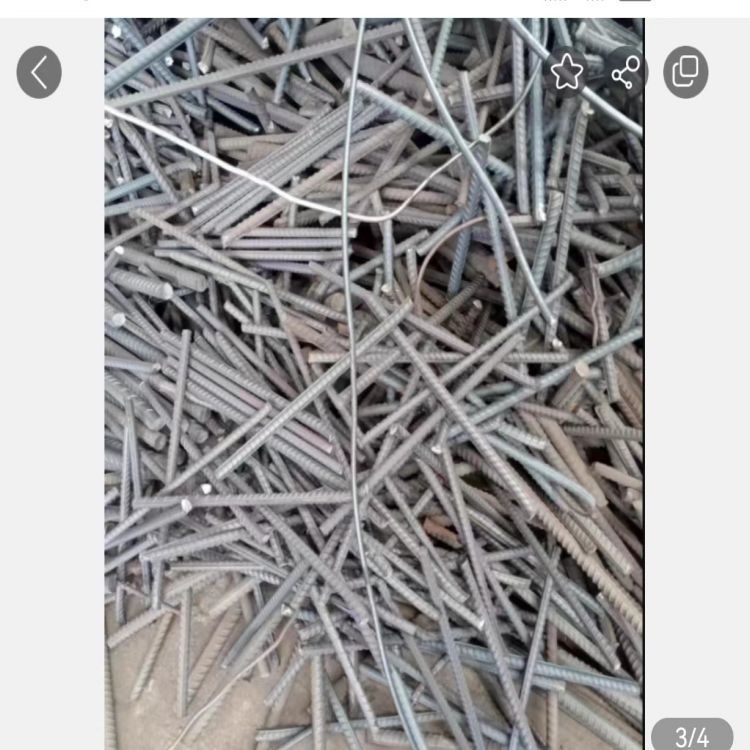The image size is (750, 750).
Task: Share this listing
Action: pos(626,72)
